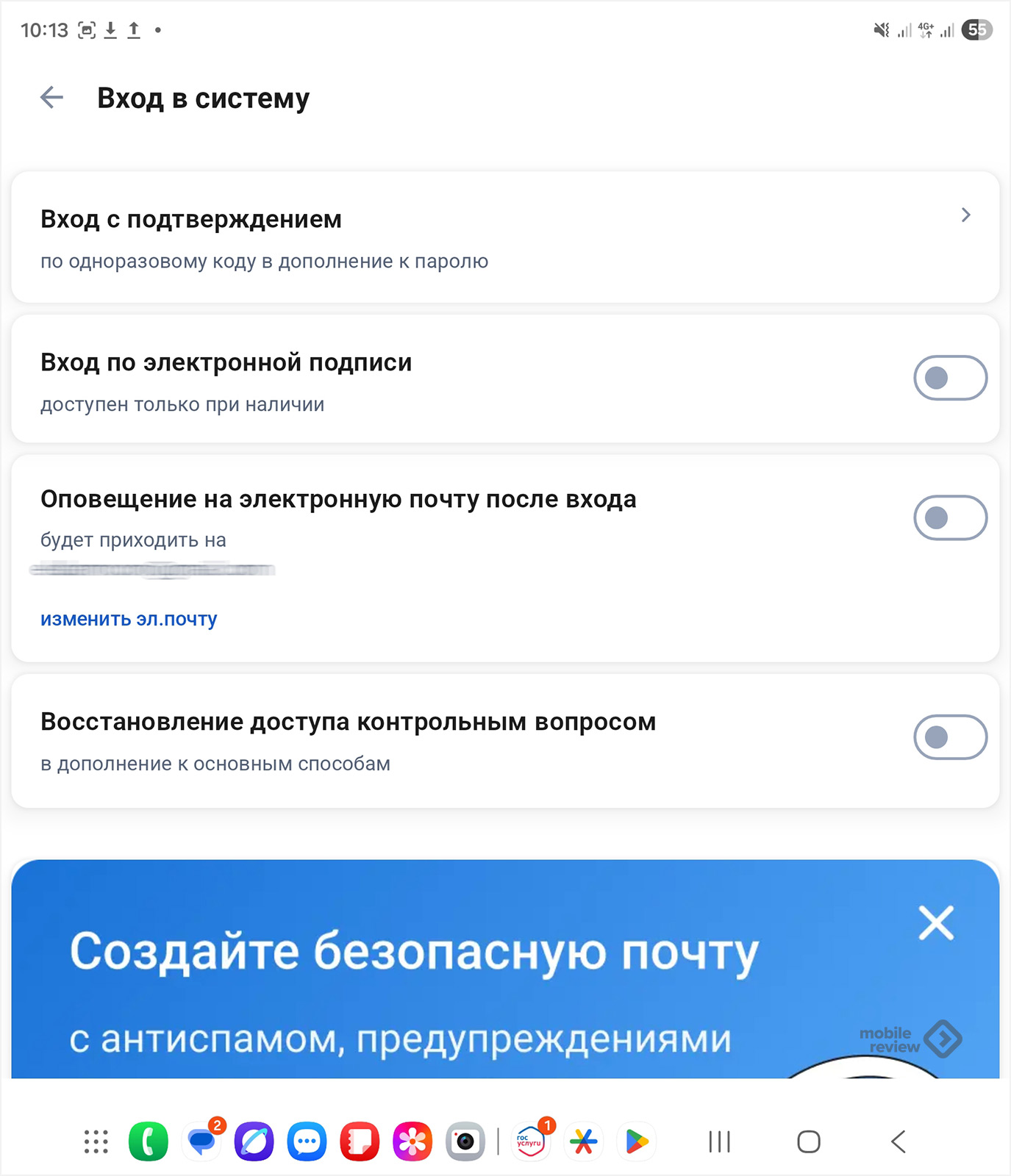Launch the green Phone app from the taskbar
Screen dimensions: 1011x1176
click(x=149, y=1141)
